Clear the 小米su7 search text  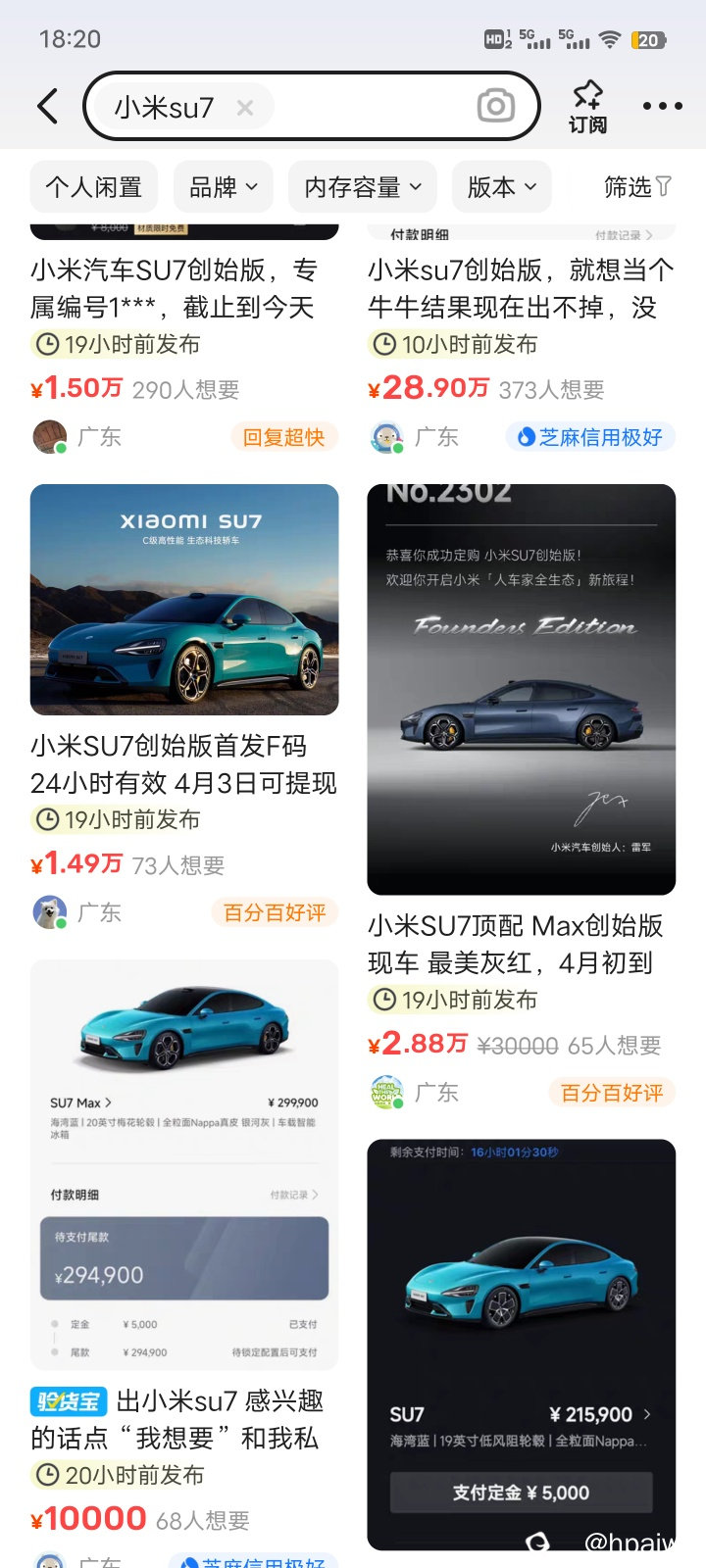click(245, 108)
